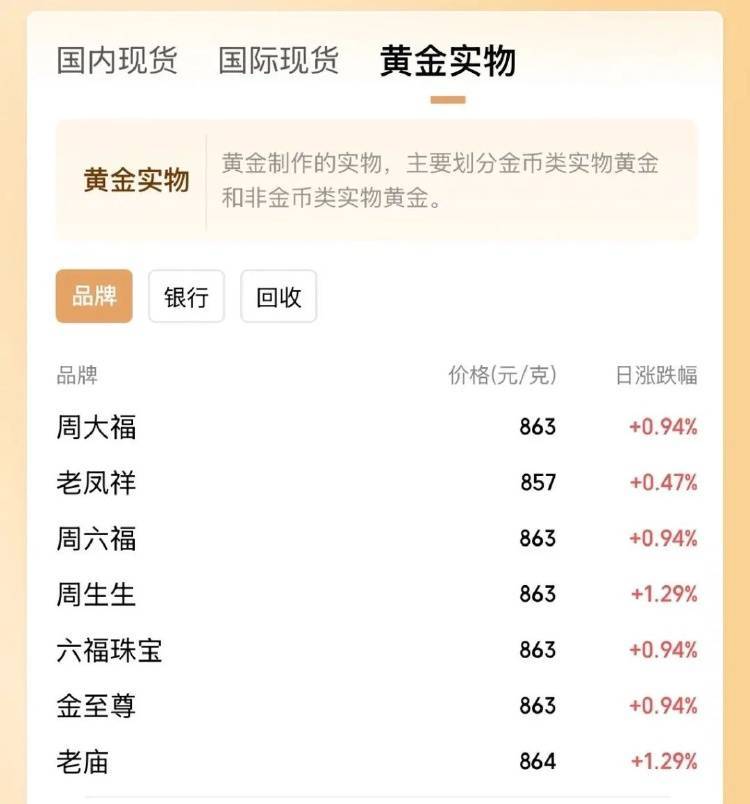
Task: Select the 六福珠宝 brand row
Action: [112, 651]
